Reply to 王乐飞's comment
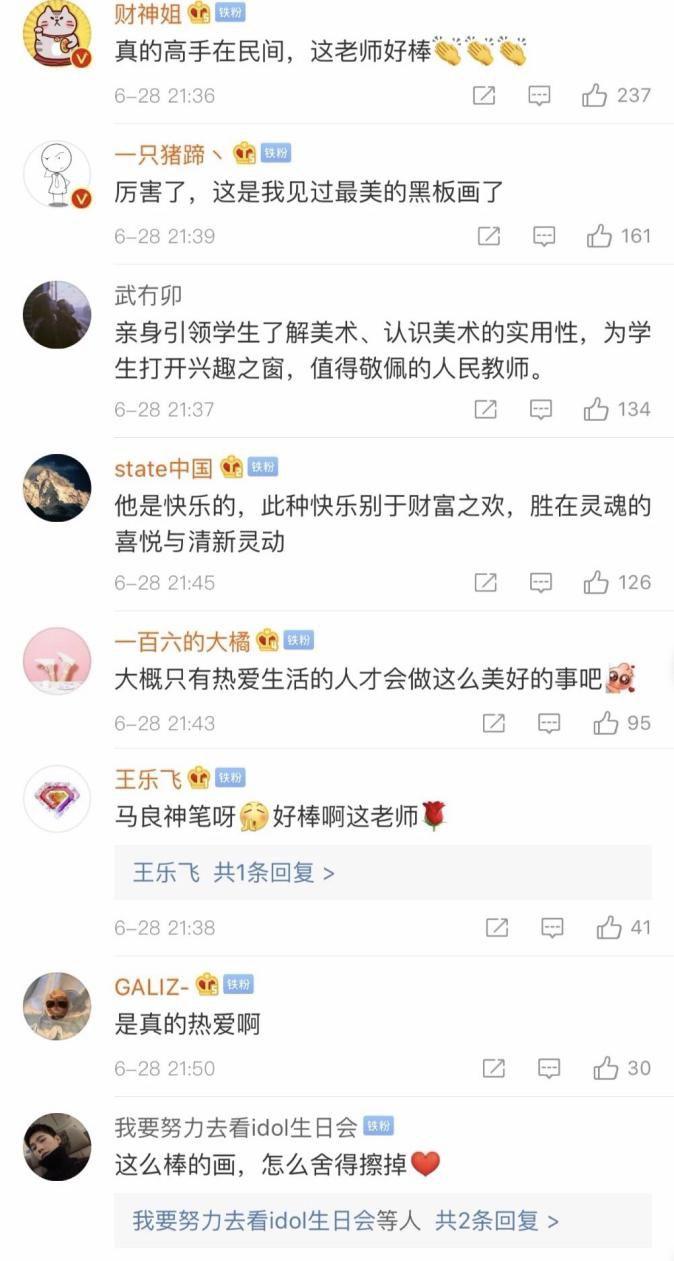The height and width of the screenshot is (1261, 674). click(552, 928)
